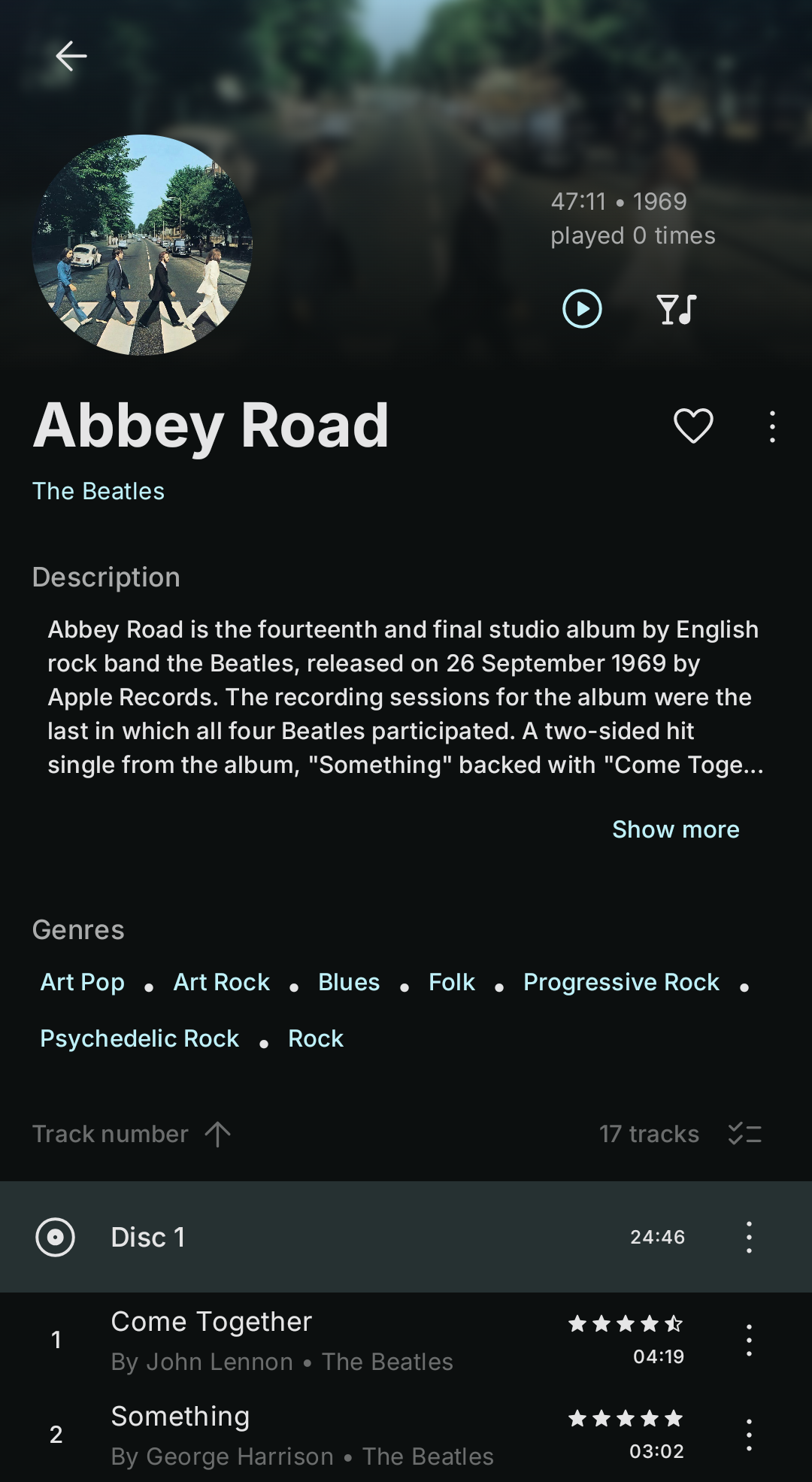Viewport: 812px width, 1482px height.
Task: Open the Art Pop genre
Action: [x=83, y=982]
